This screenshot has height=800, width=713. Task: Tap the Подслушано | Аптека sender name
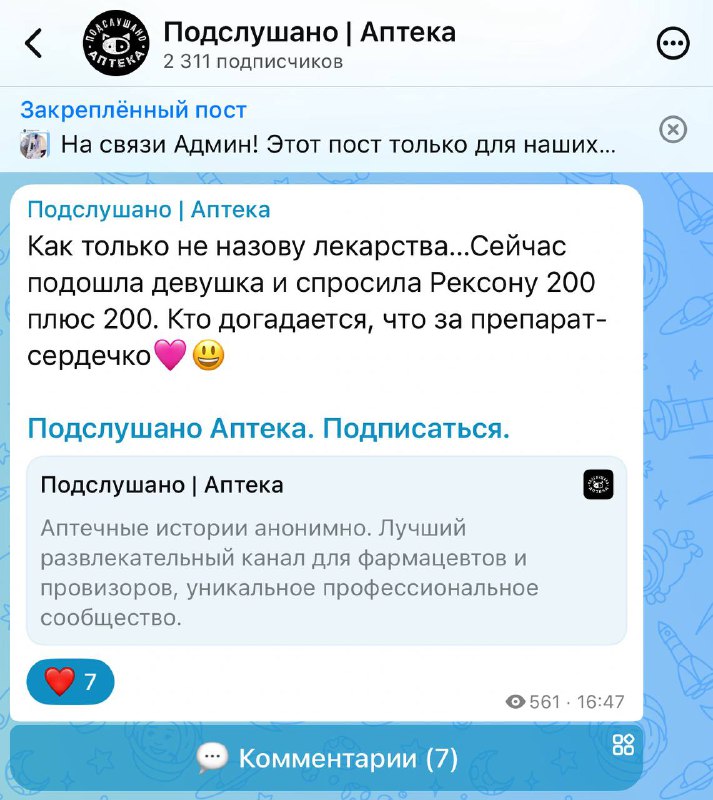[x=148, y=210]
